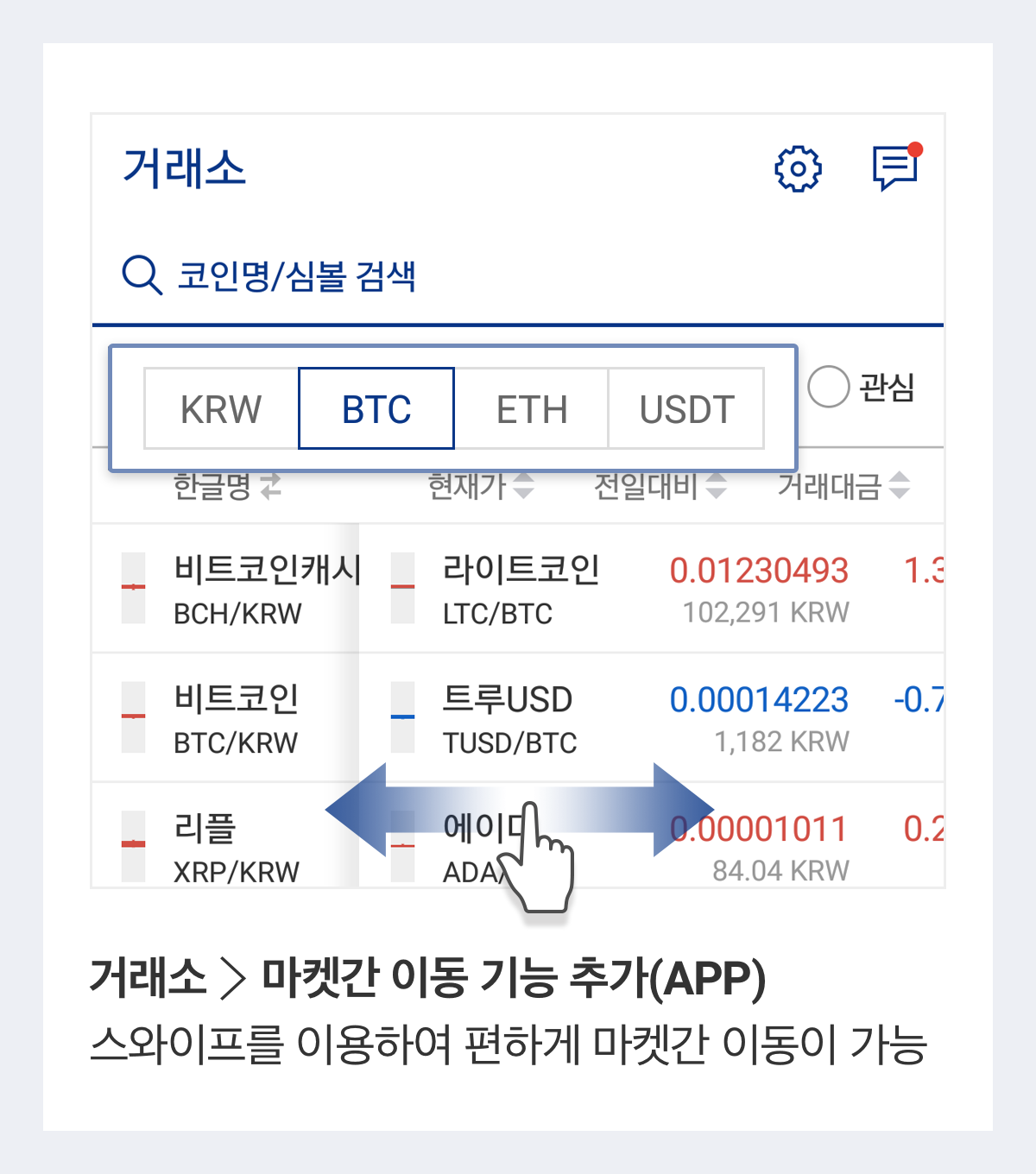Switch to the KRW market tab
The height and width of the screenshot is (1174, 1036).
[x=220, y=408]
